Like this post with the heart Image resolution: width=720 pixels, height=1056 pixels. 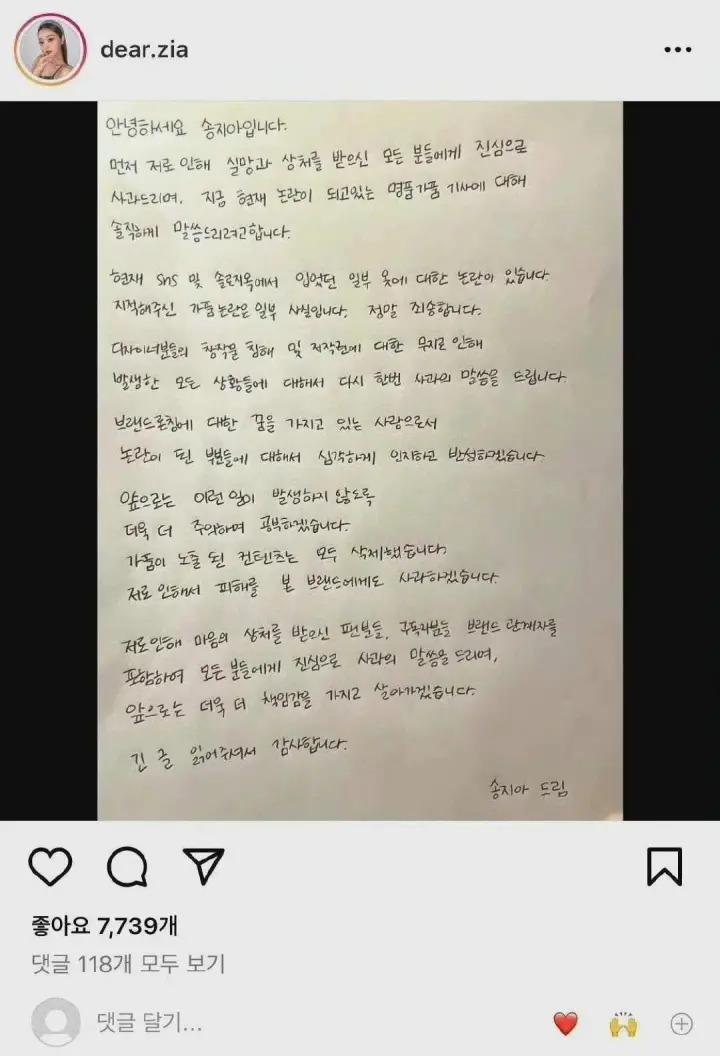(x=50, y=866)
